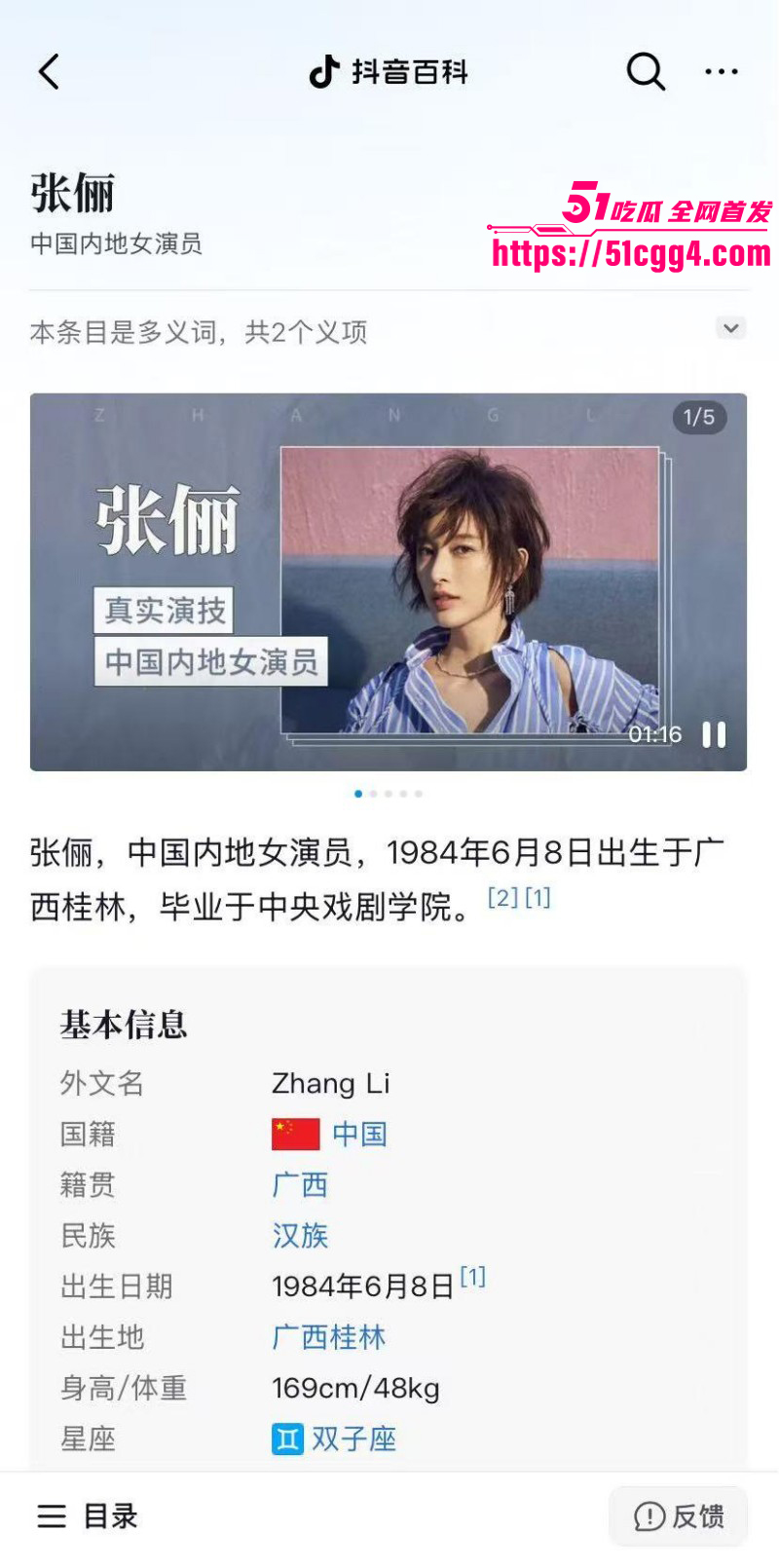Click the 汉族 ethnicity link

[302, 1235]
